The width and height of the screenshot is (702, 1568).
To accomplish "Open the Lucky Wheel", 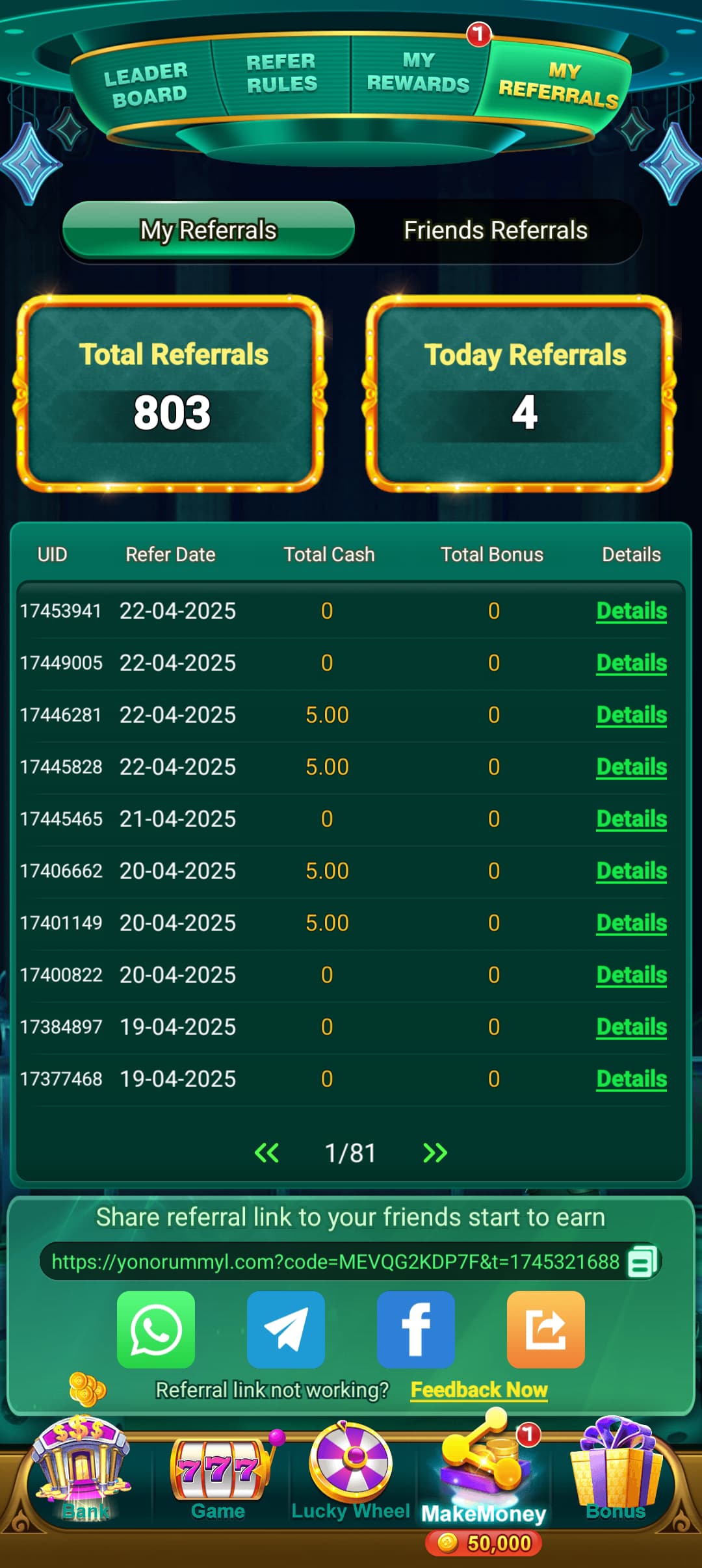I will pyautogui.click(x=351, y=1472).
